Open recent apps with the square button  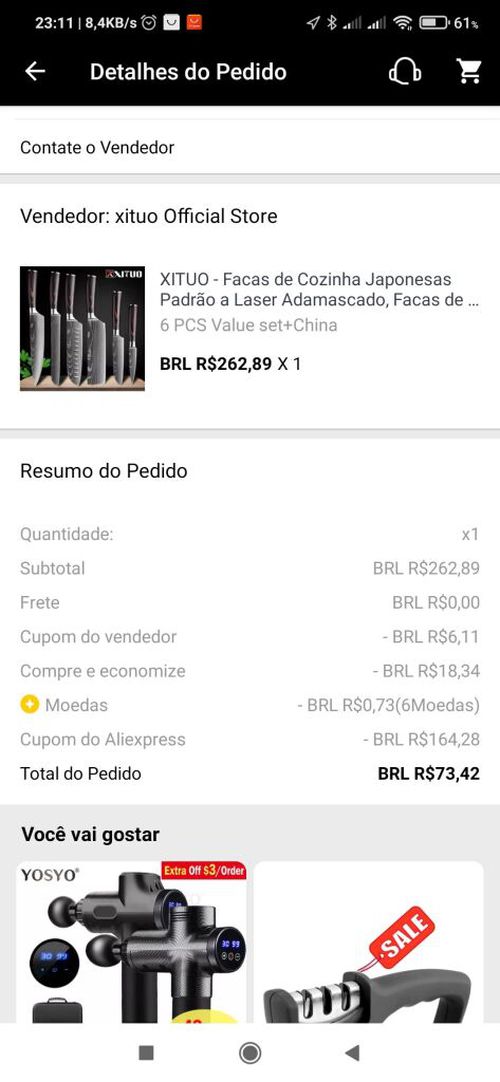tap(146, 1052)
